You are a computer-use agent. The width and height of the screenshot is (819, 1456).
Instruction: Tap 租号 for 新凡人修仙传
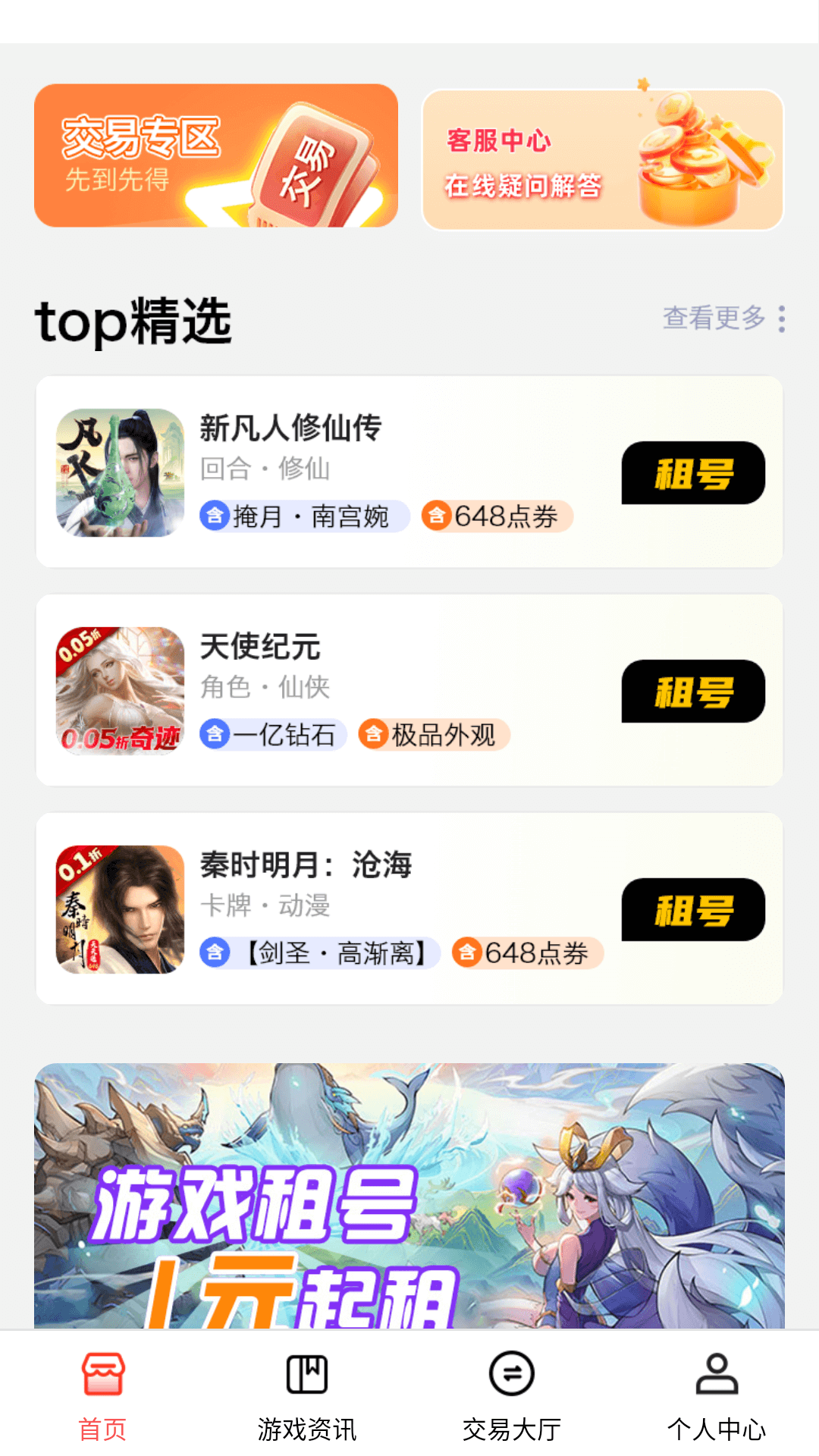692,473
